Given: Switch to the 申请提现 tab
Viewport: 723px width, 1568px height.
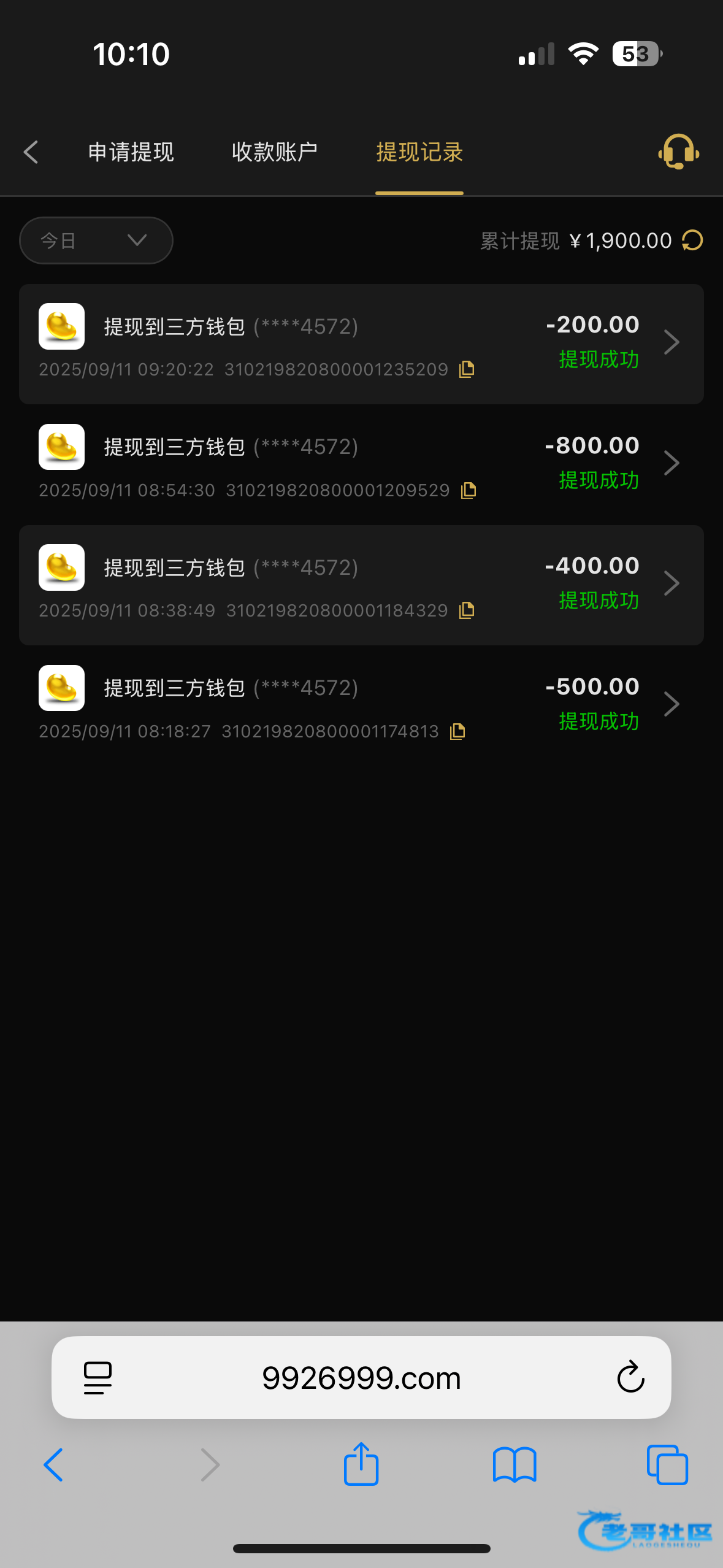Looking at the screenshot, I should (x=131, y=152).
